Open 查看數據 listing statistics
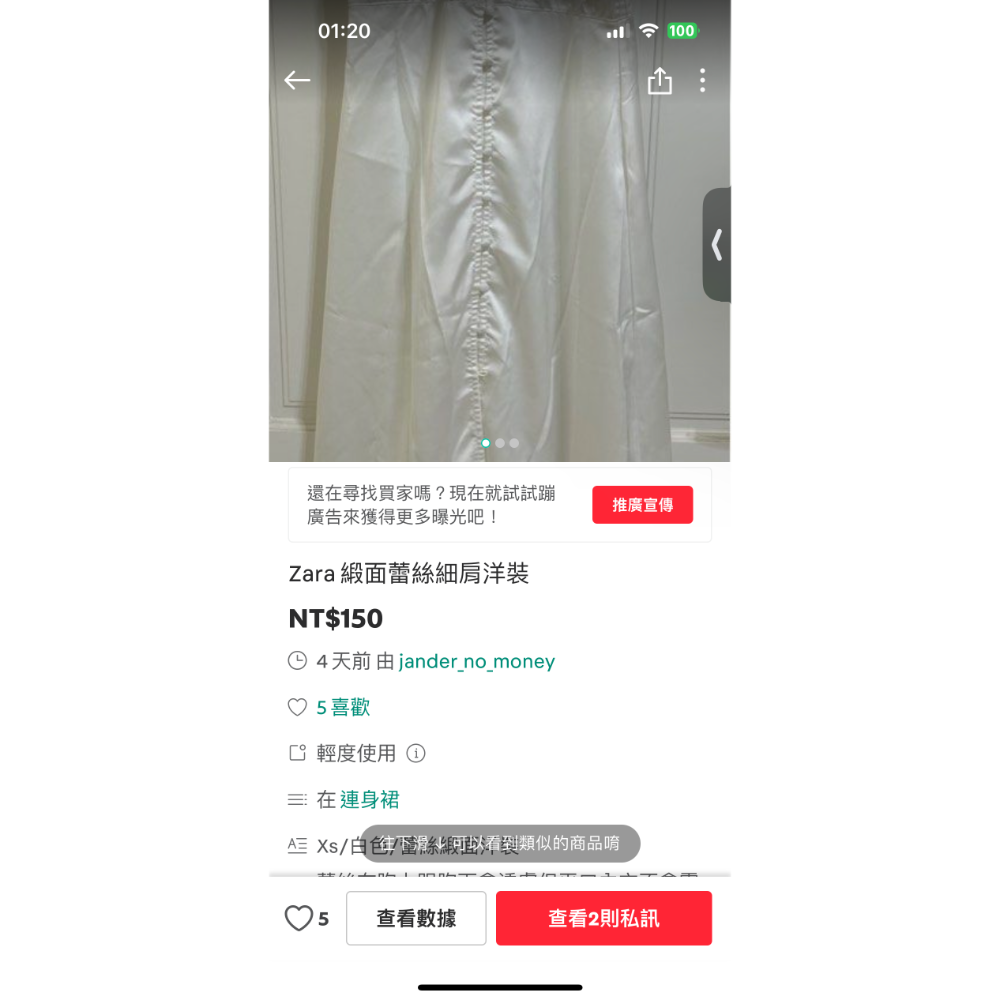 click(x=416, y=918)
